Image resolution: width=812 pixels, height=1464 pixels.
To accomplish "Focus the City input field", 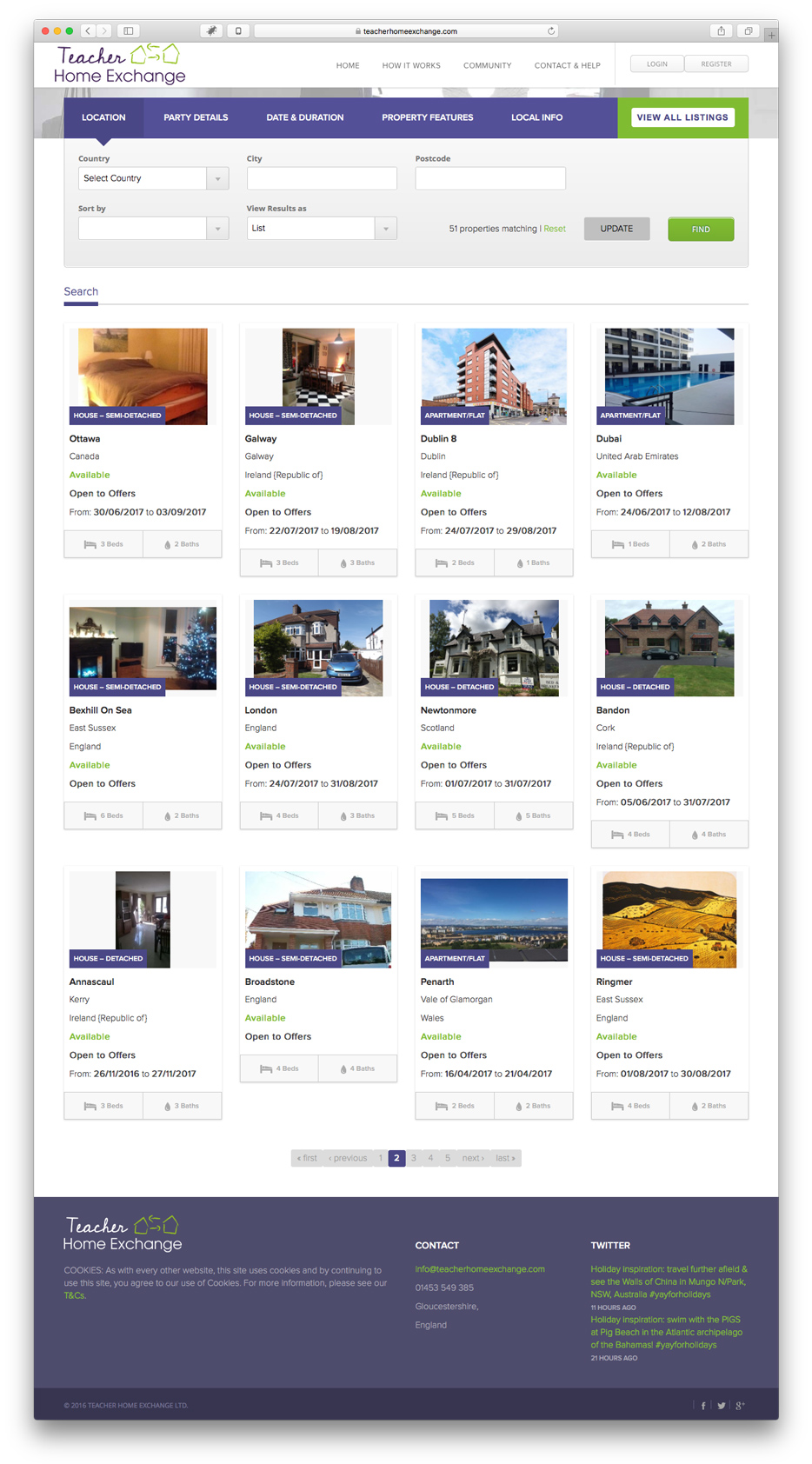I will (322, 178).
